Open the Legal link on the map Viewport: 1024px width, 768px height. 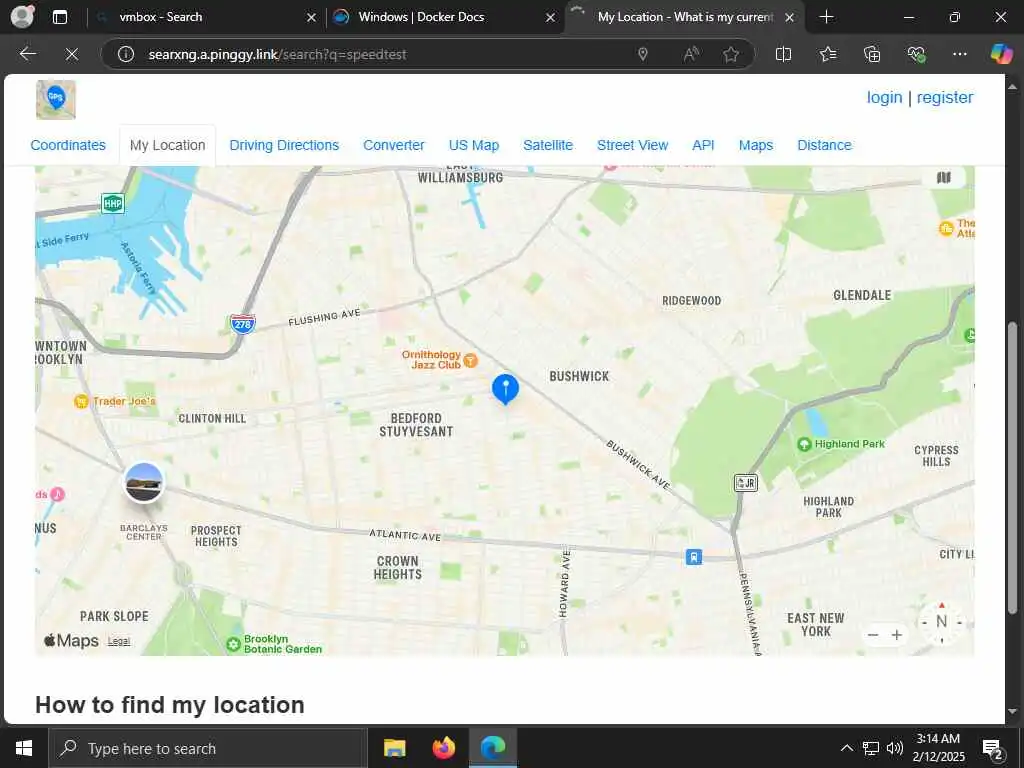[x=119, y=641]
